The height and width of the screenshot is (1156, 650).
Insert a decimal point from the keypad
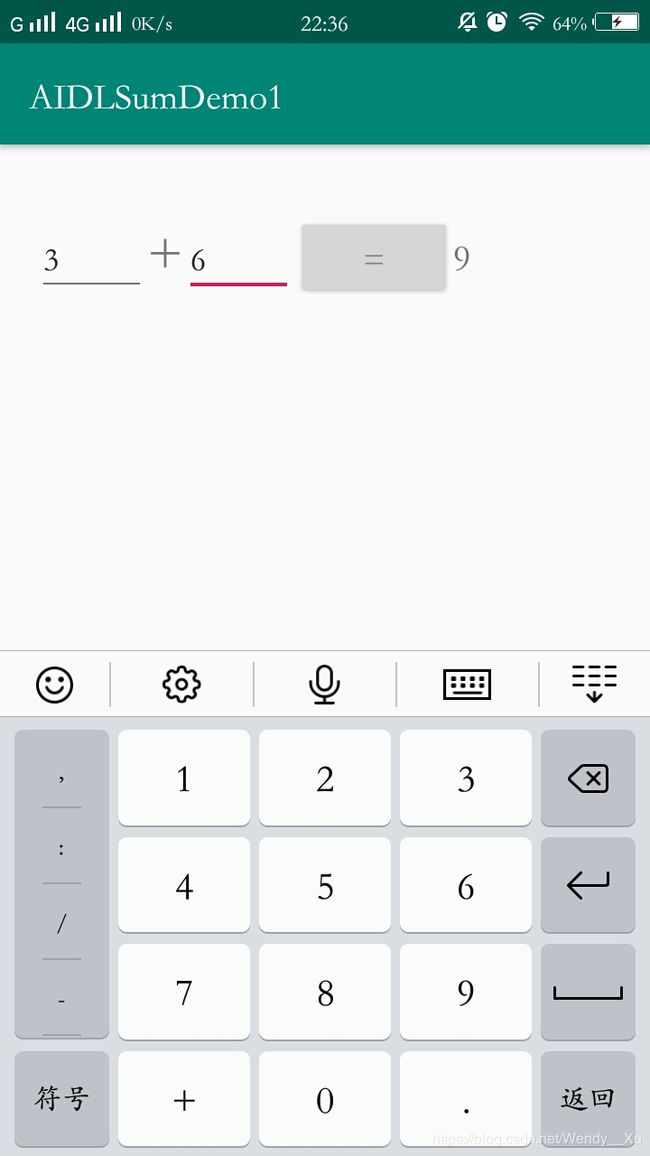coord(466,1098)
